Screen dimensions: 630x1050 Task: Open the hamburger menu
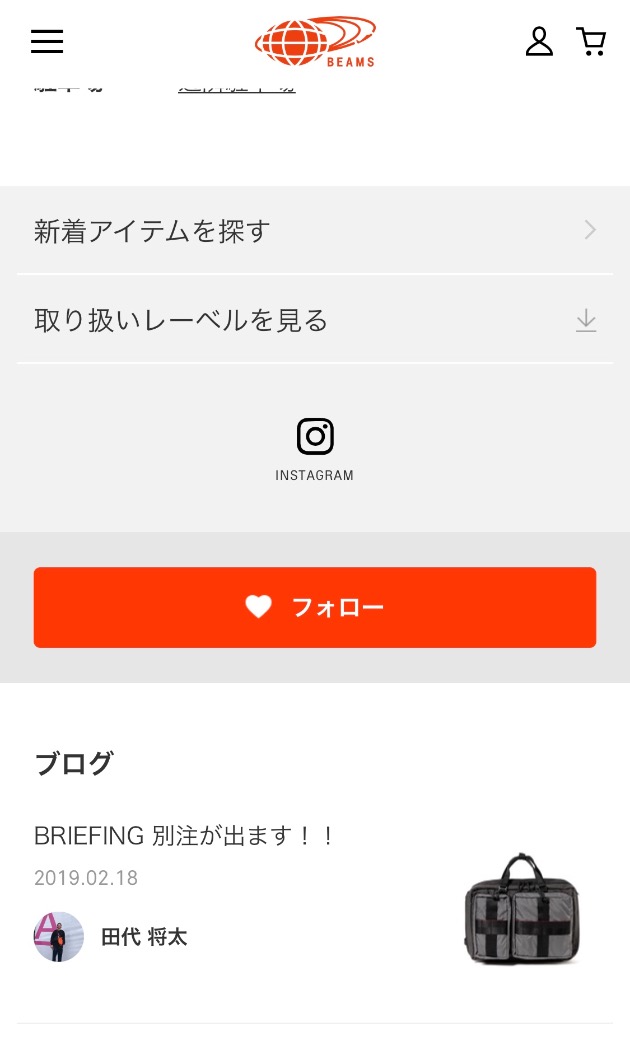[47, 42]
